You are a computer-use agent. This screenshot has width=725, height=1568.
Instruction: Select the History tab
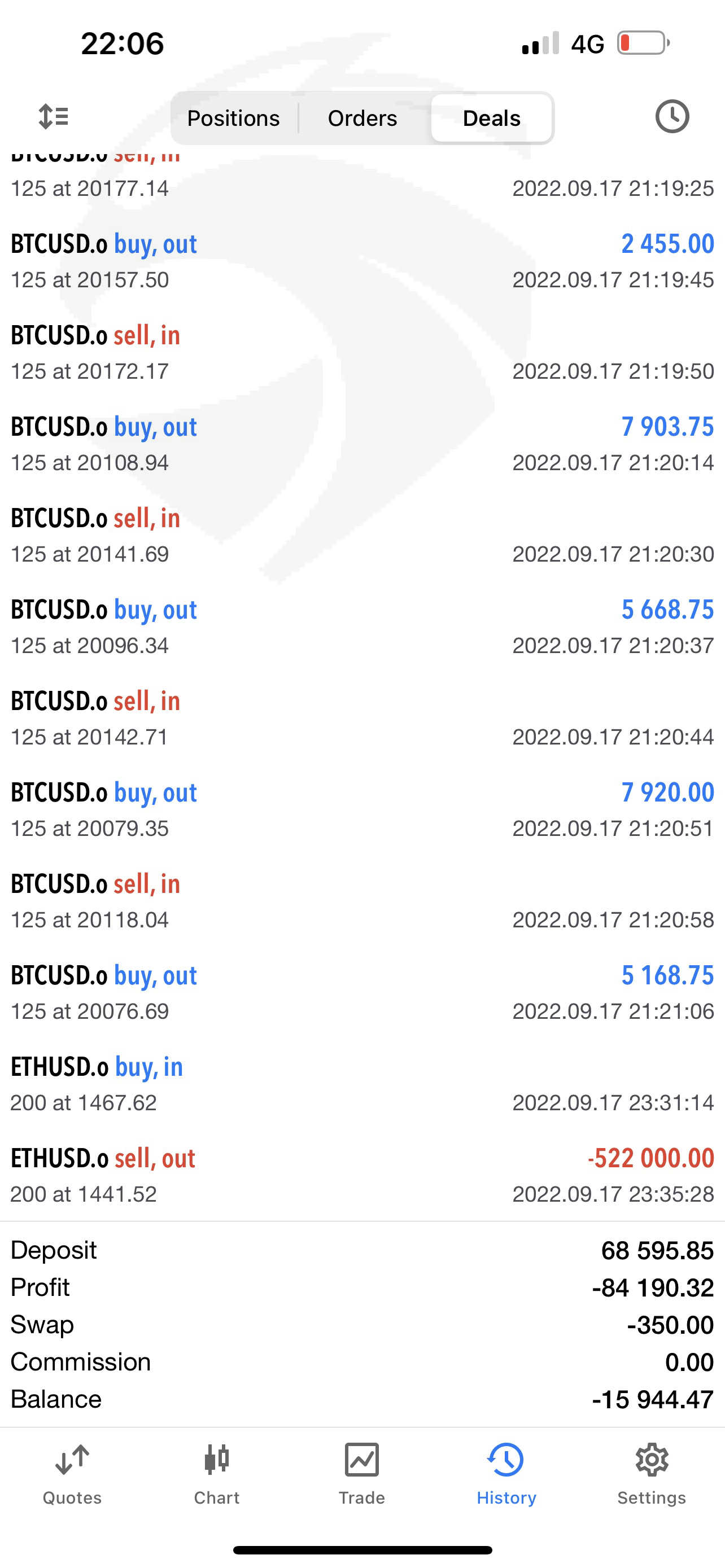pyautogui.click(x=506, y=1474)
